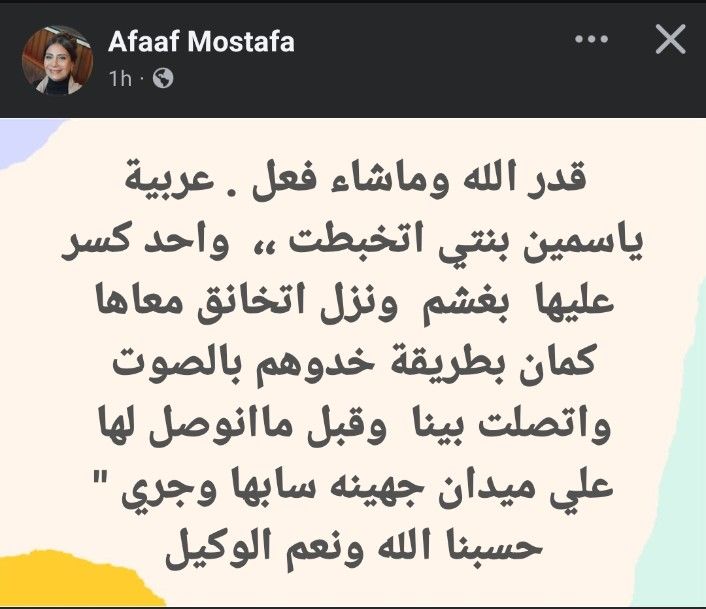Tap the Afaaf Mostafa name link
Image resolution: width=706 pixels, height=609 pixels.
(200, 42)
